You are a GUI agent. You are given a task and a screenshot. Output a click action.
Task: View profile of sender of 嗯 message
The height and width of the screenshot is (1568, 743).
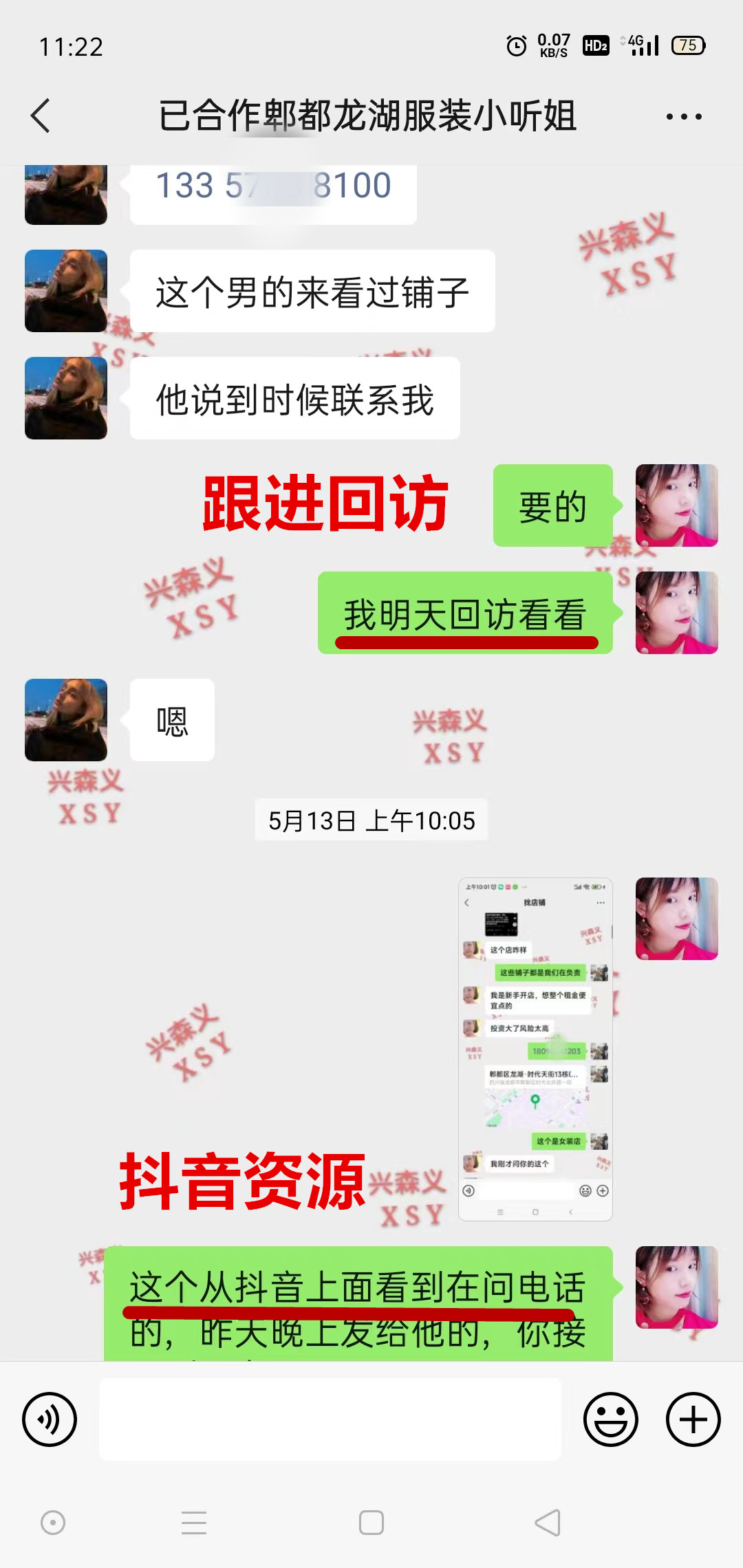[x=66, y=720]
